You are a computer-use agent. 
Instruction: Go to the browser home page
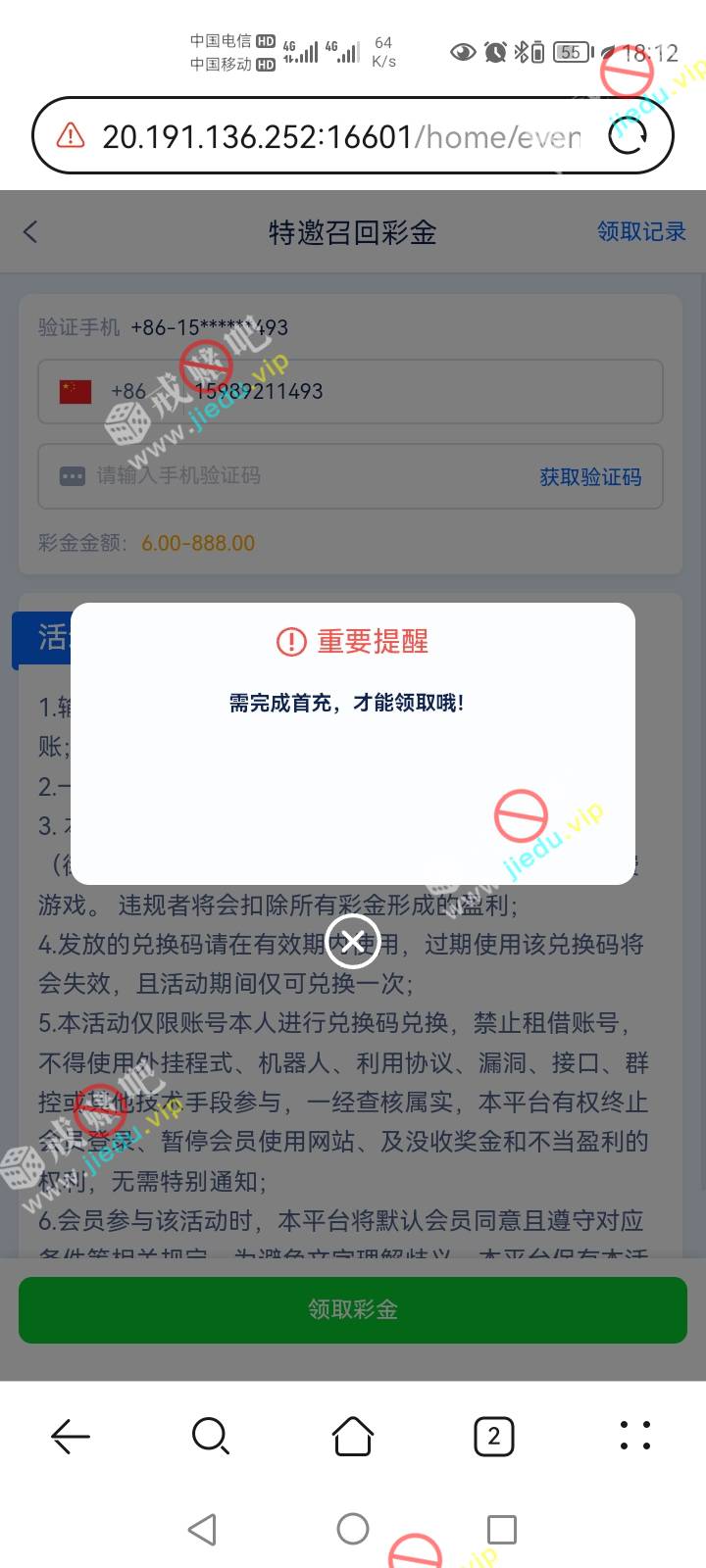(x=353, y=1437)
